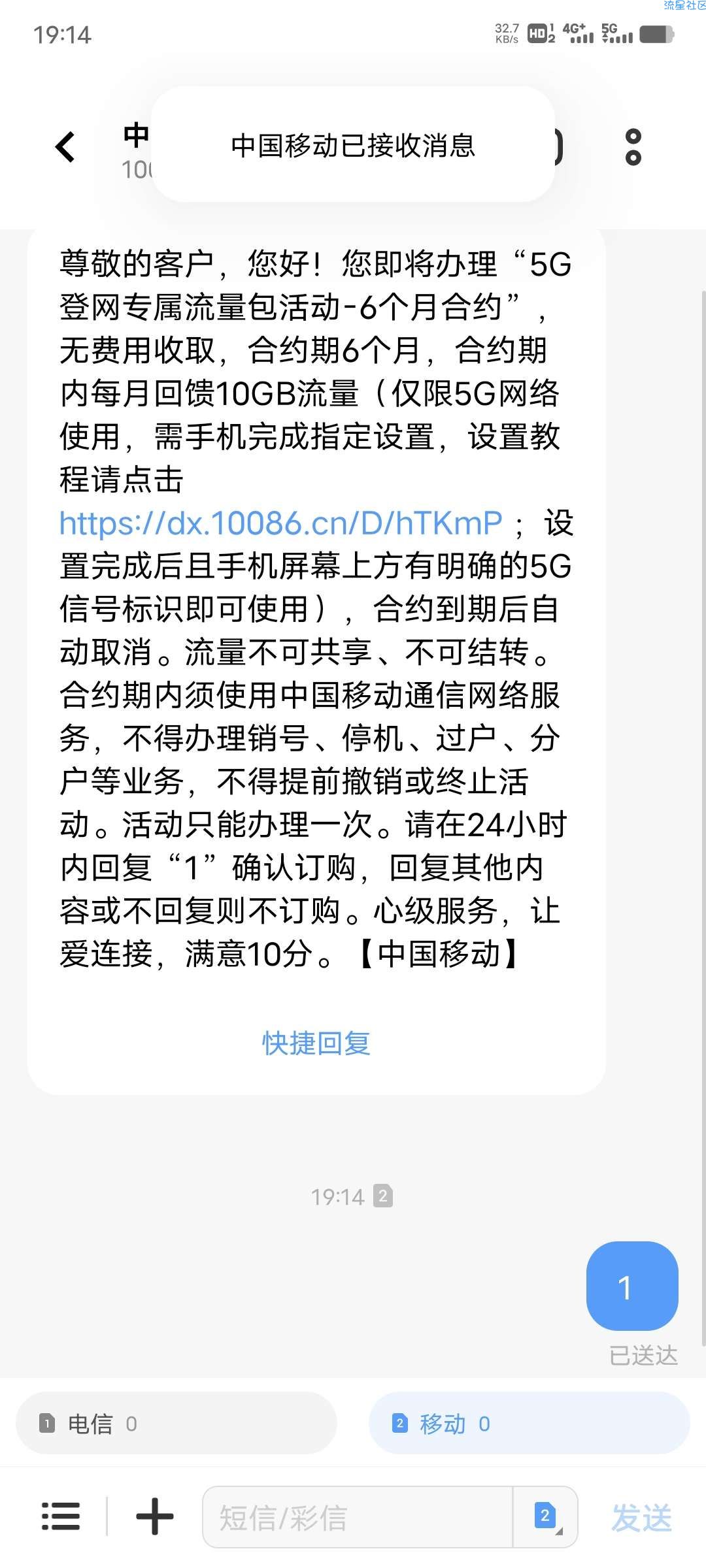Switch SIM using the SIM 2 selector
Image resolution: width=706 pixels, height=1568 pixels.
point(545,1516)
